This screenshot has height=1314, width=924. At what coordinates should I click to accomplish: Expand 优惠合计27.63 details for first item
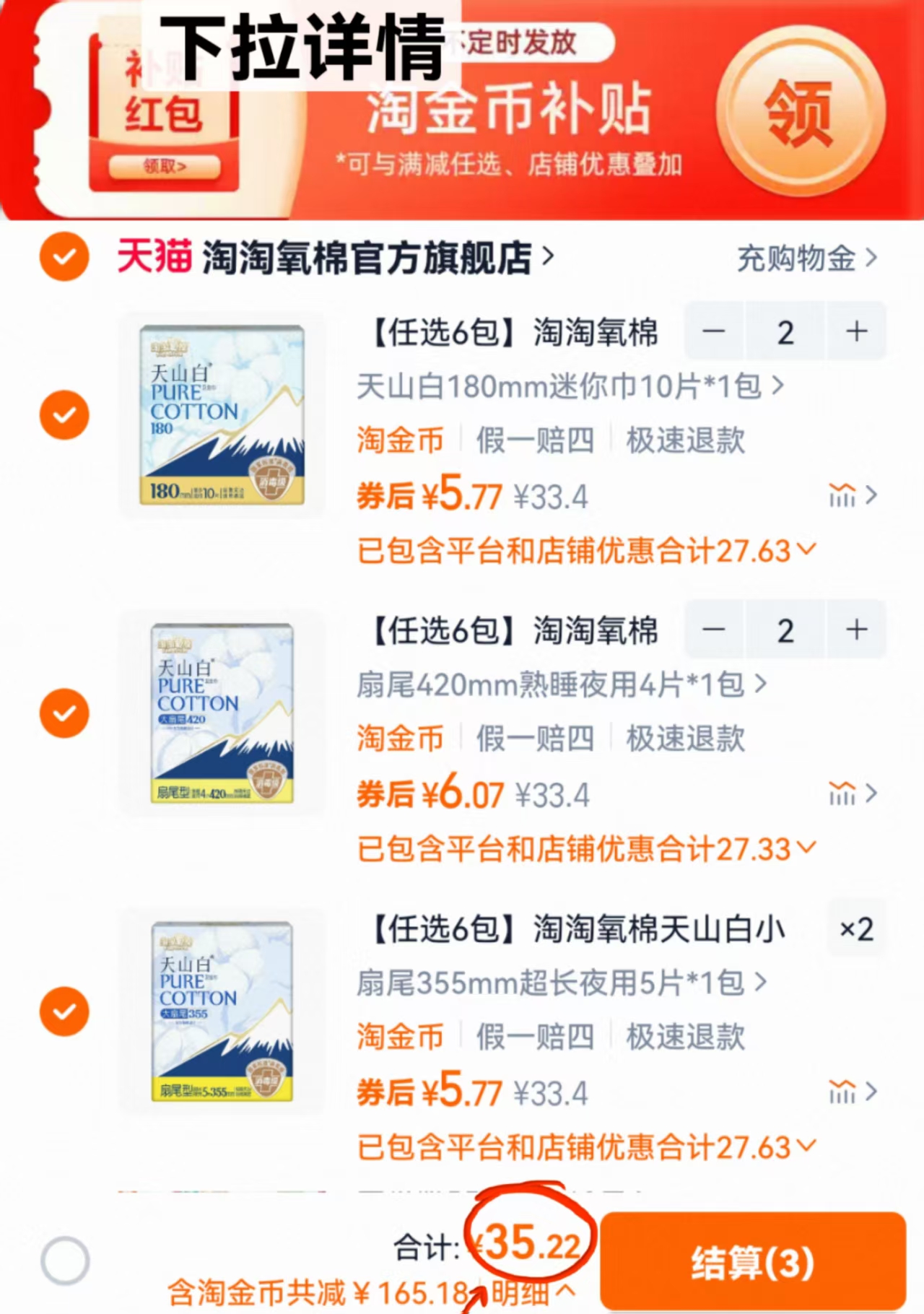pos(803,551)
